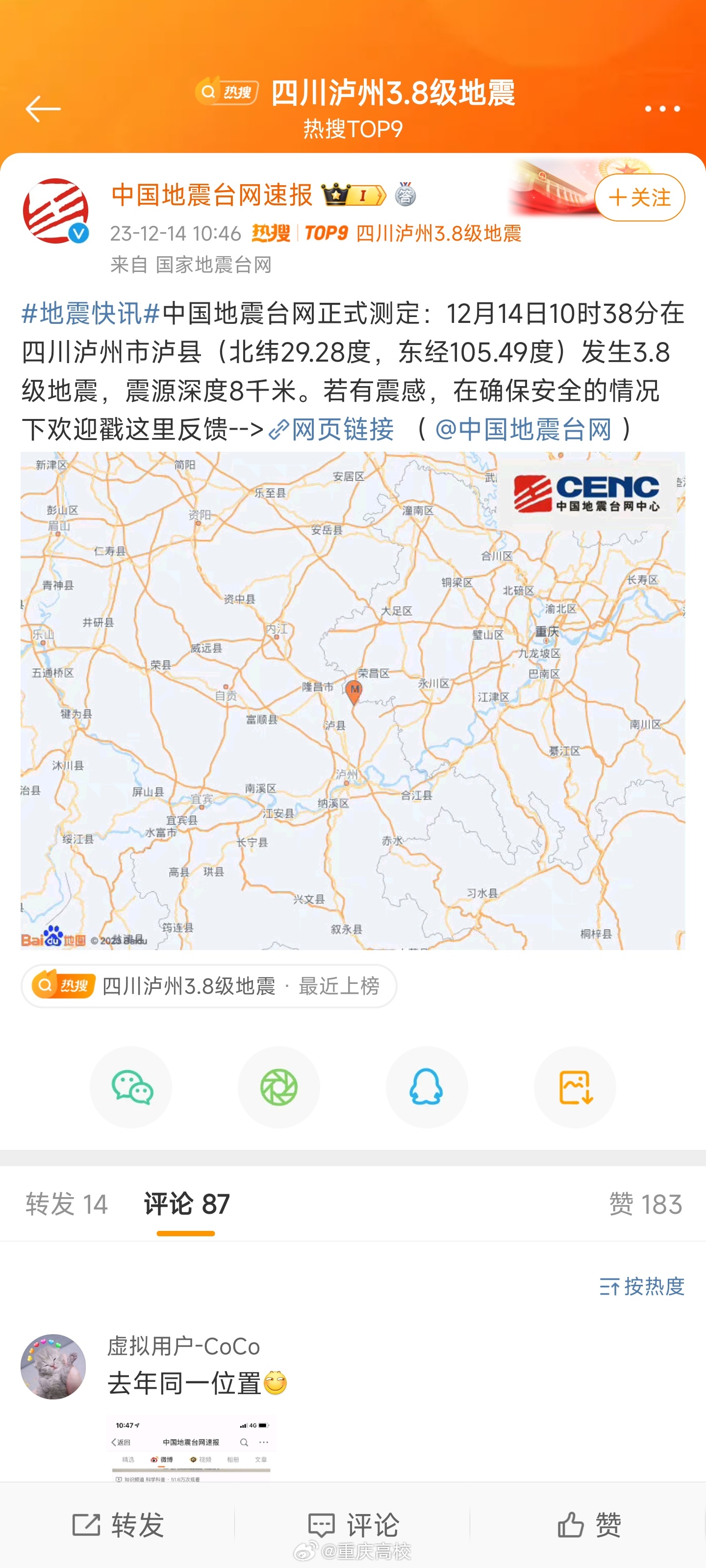Screen dimensions: 706x1568
Task: Open 中国地震台网速报 profile avatar
Action: (55, 211)
